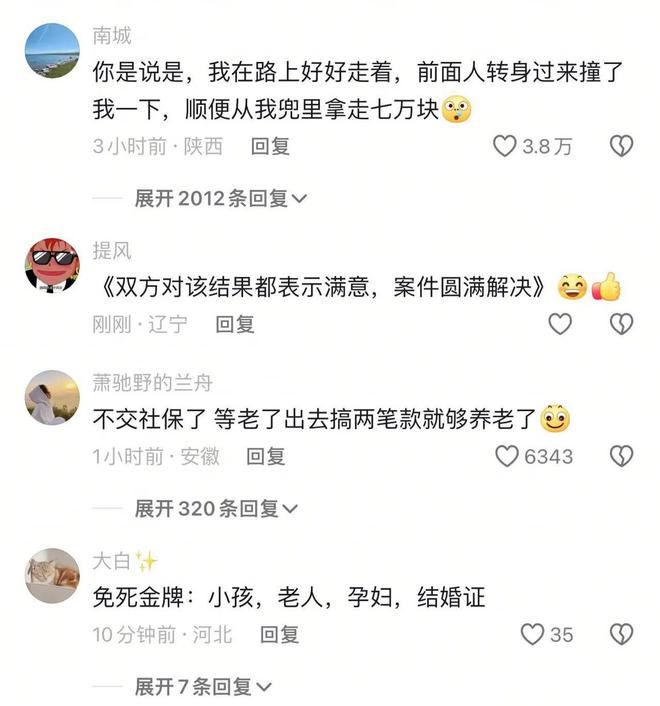Reply to 萧驰野的兰舟's comment
The height and width of the screenshot is (706, 660).
266,456
